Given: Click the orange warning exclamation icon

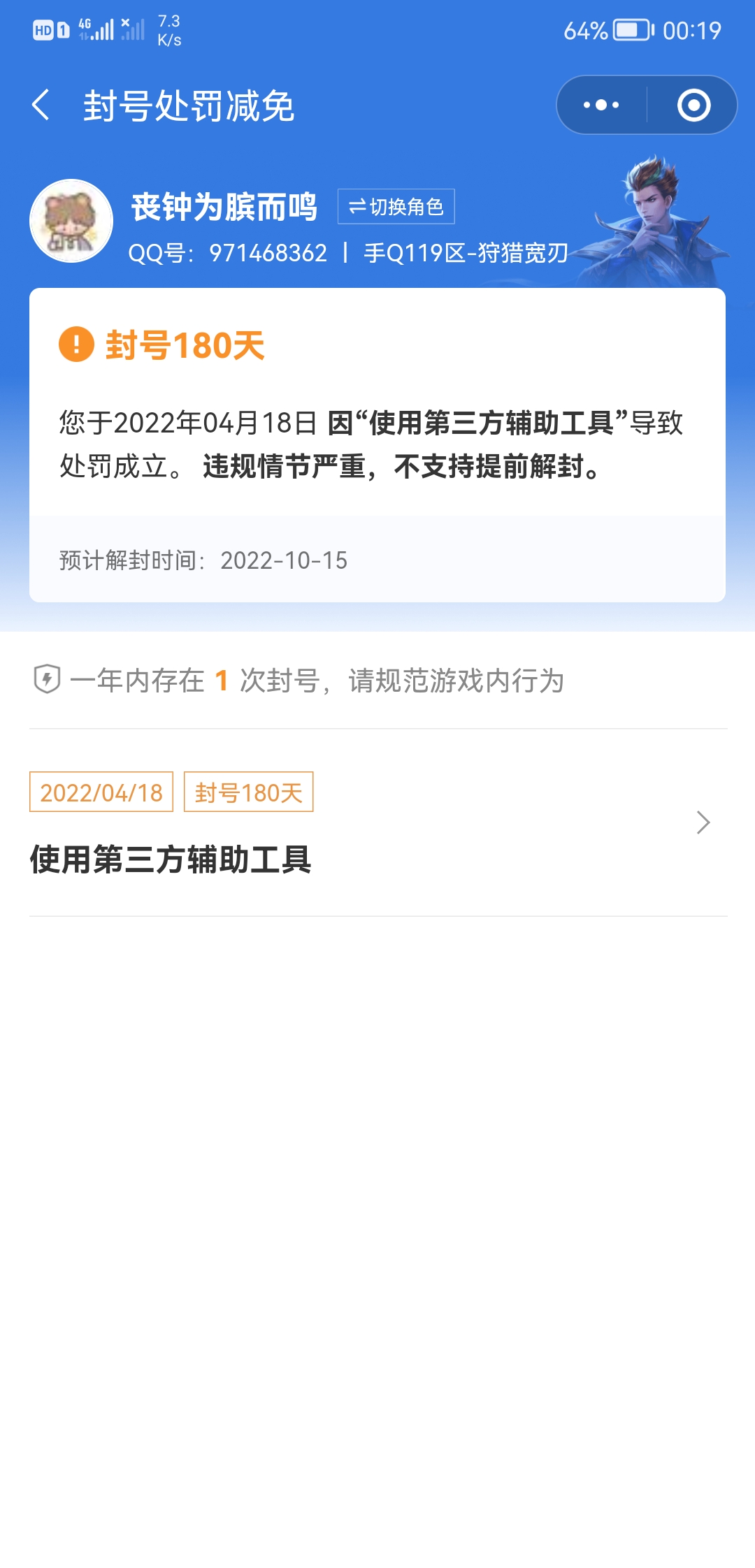Looking at the screenshot, I should click(77, 344).
